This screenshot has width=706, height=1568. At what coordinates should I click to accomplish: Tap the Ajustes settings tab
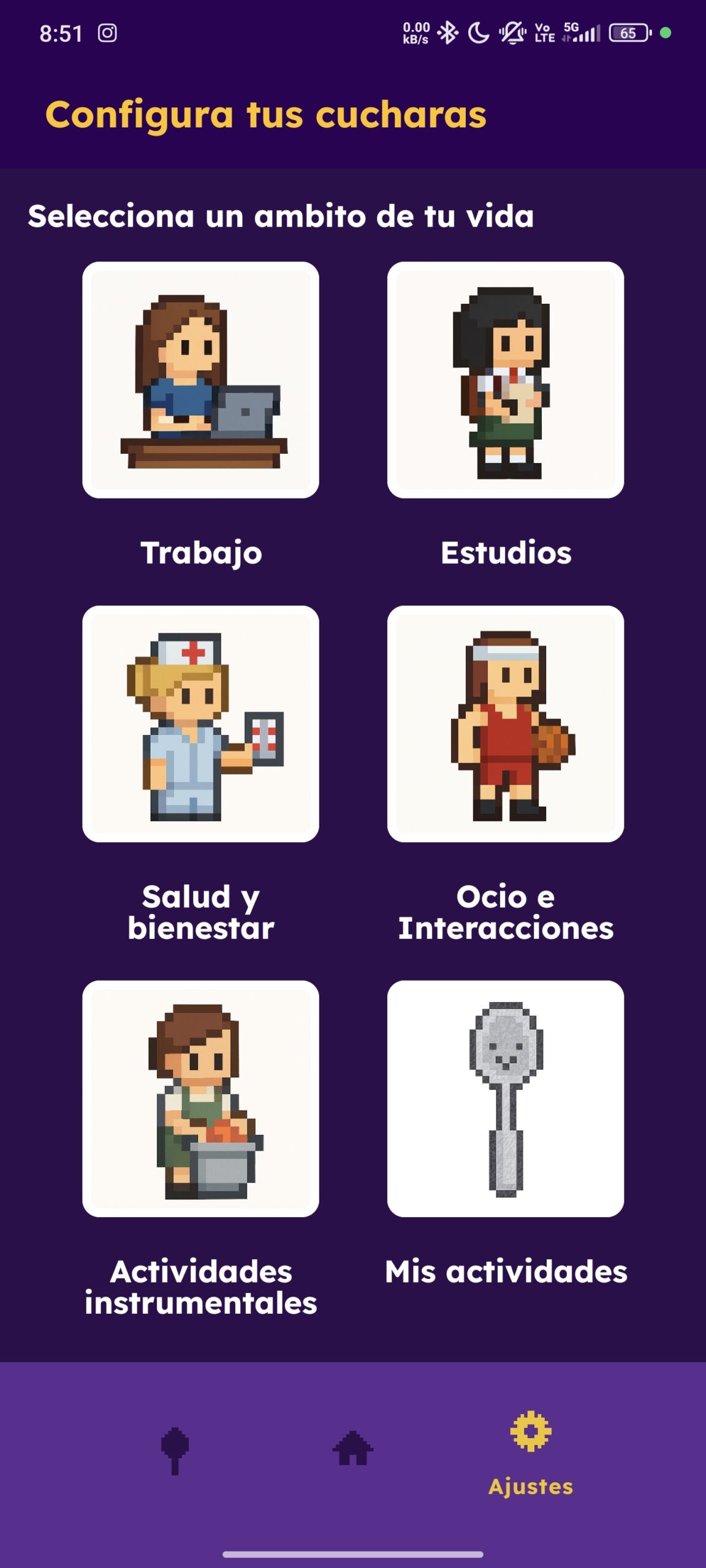531,1452
